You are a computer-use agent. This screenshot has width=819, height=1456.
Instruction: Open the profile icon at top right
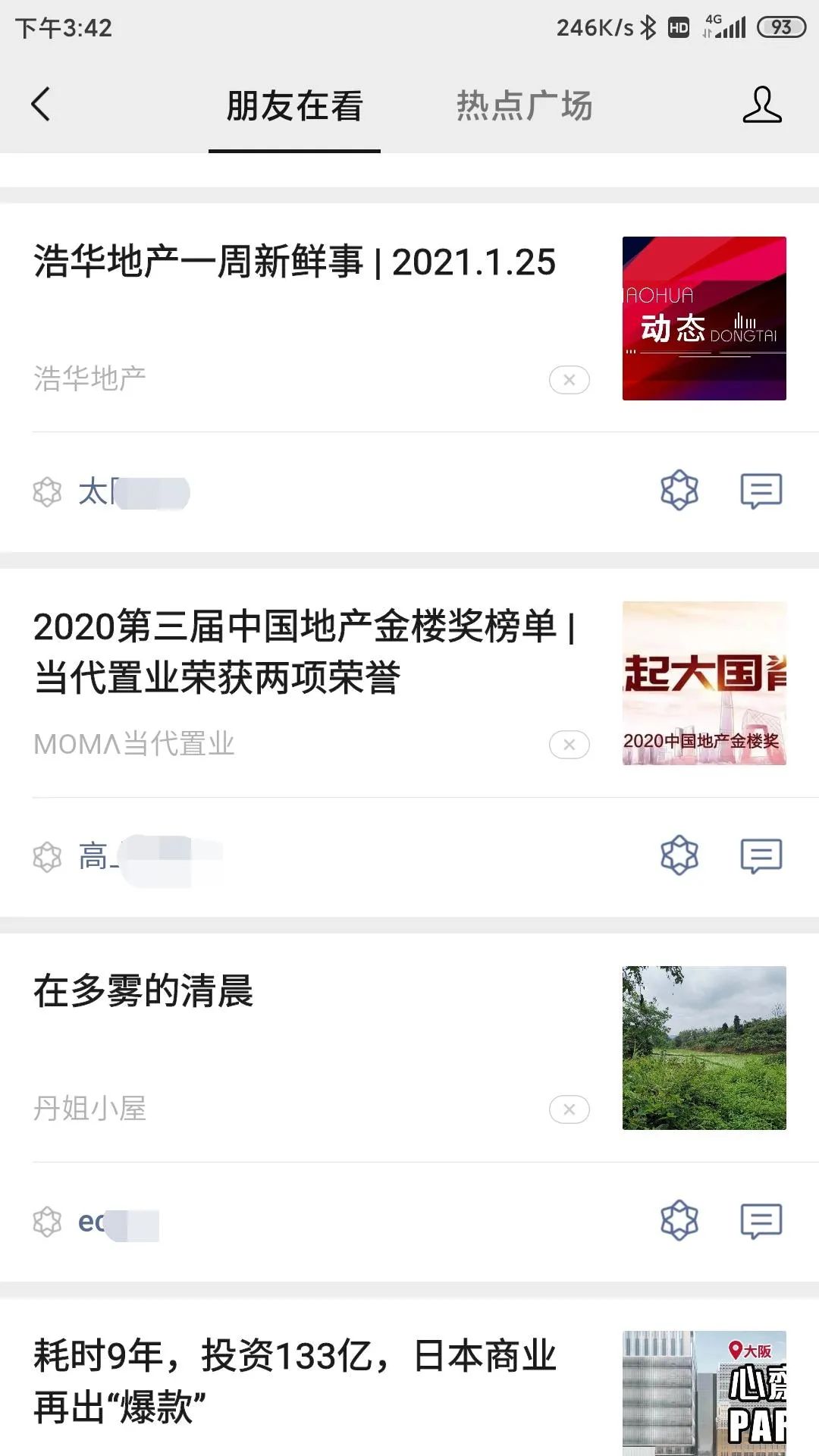pos(764,106)
